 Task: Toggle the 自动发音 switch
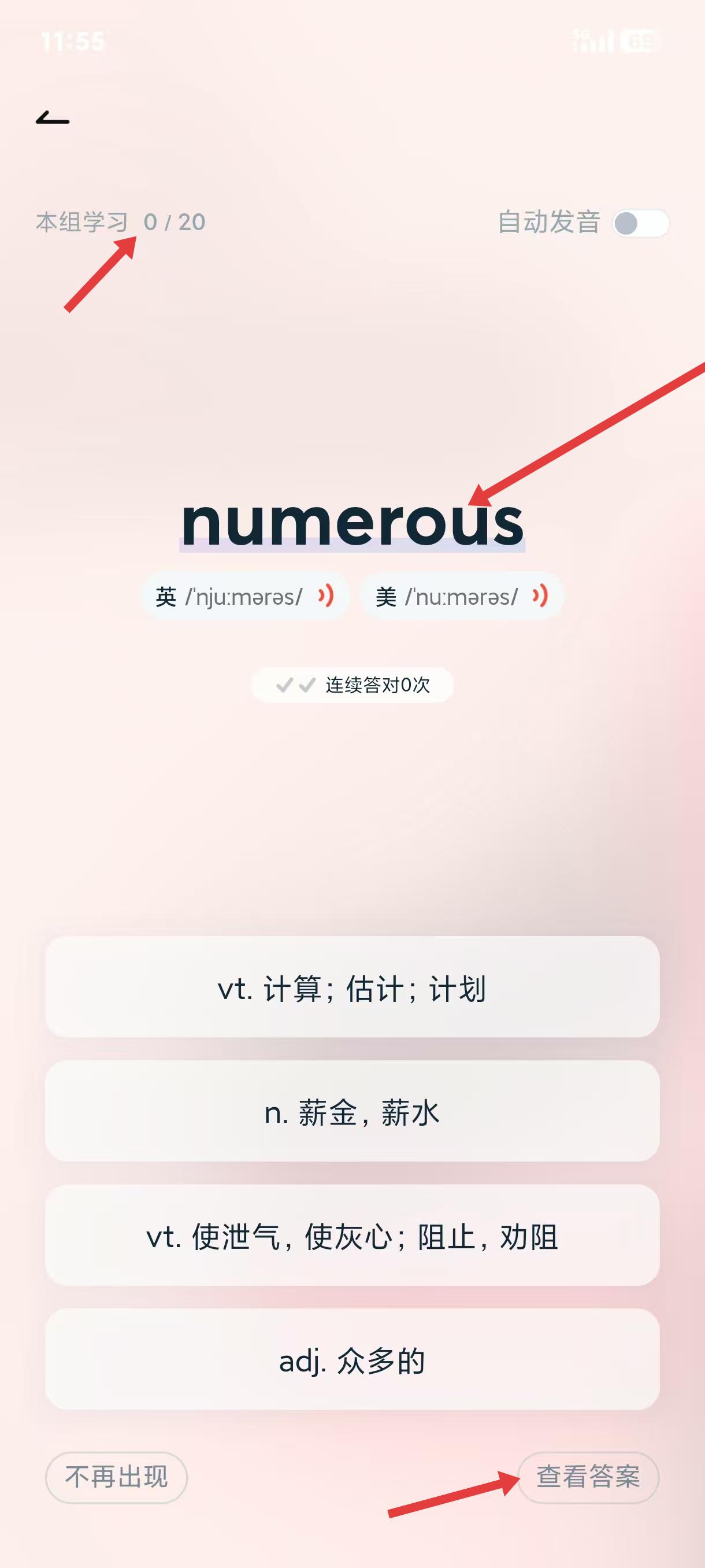point(640,223)
